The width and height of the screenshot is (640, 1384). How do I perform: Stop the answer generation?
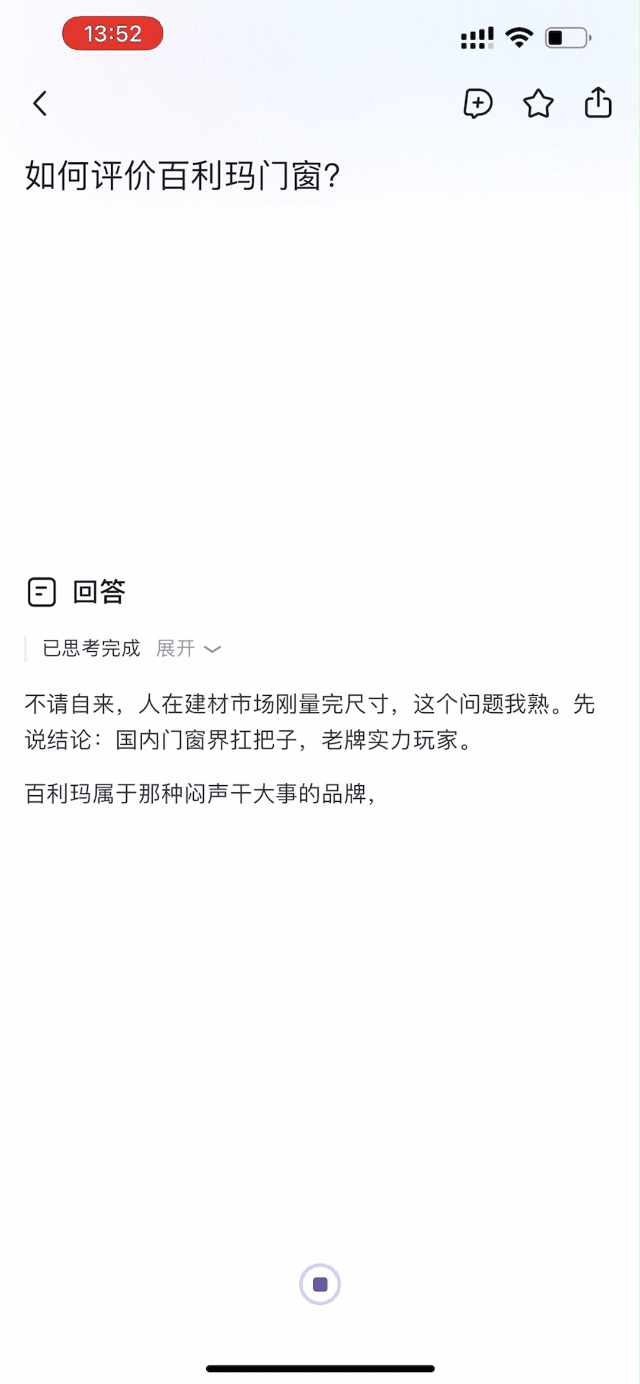pyautogui.click(x=320, y=1284)
